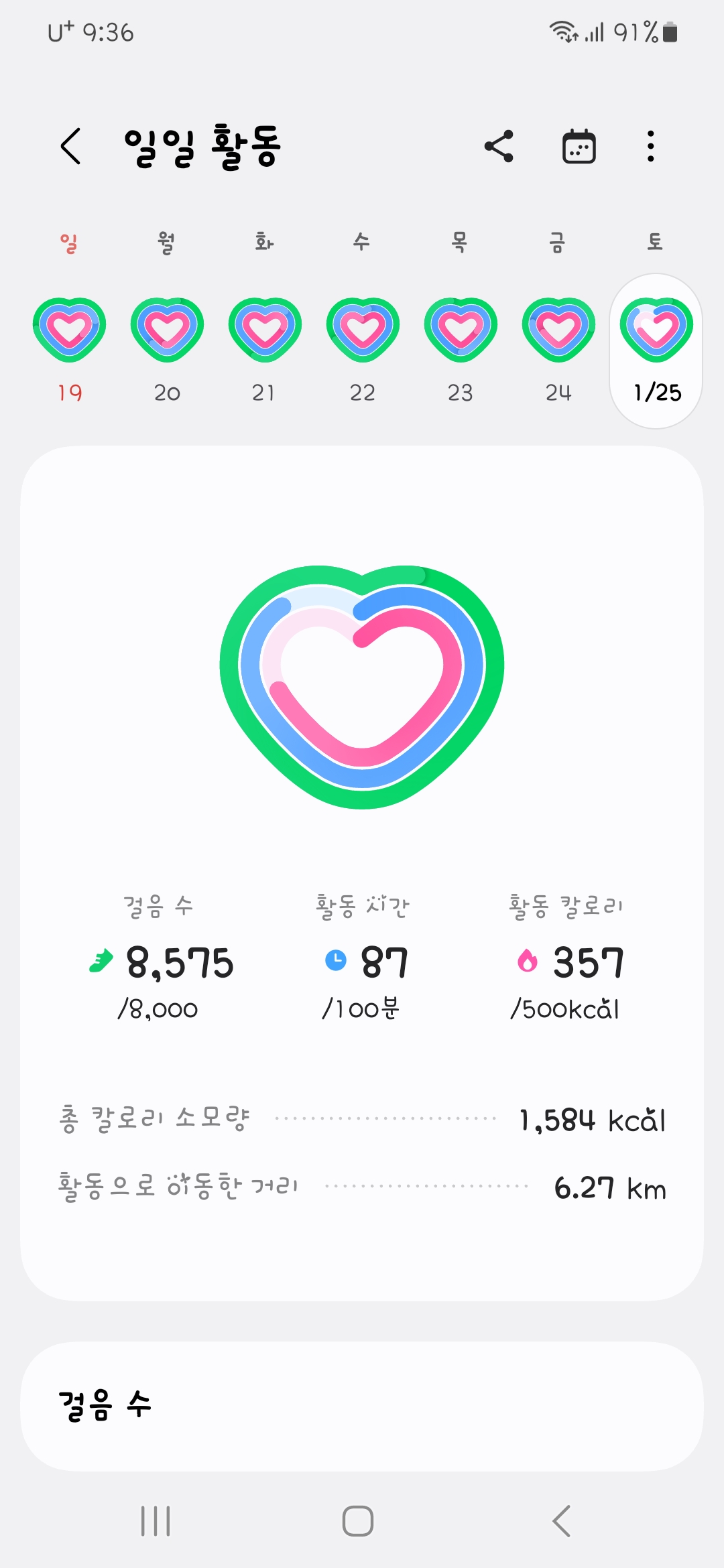This screenshot has height=1568, width=724.
Task: Jump to Friday the 24th
Action: click(x=558, y=330)
